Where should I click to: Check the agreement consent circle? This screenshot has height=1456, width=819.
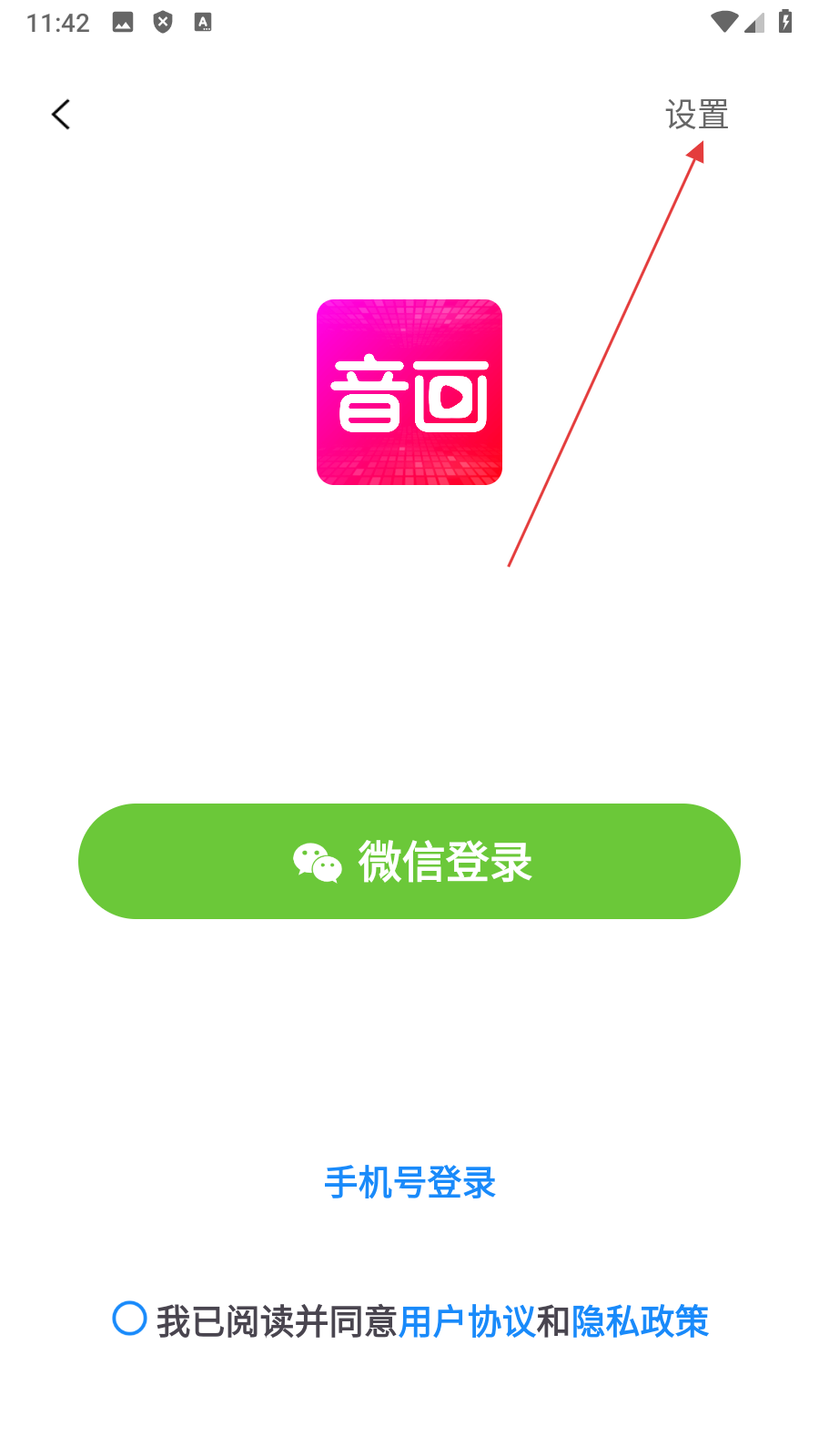(x=129, y=1319)
